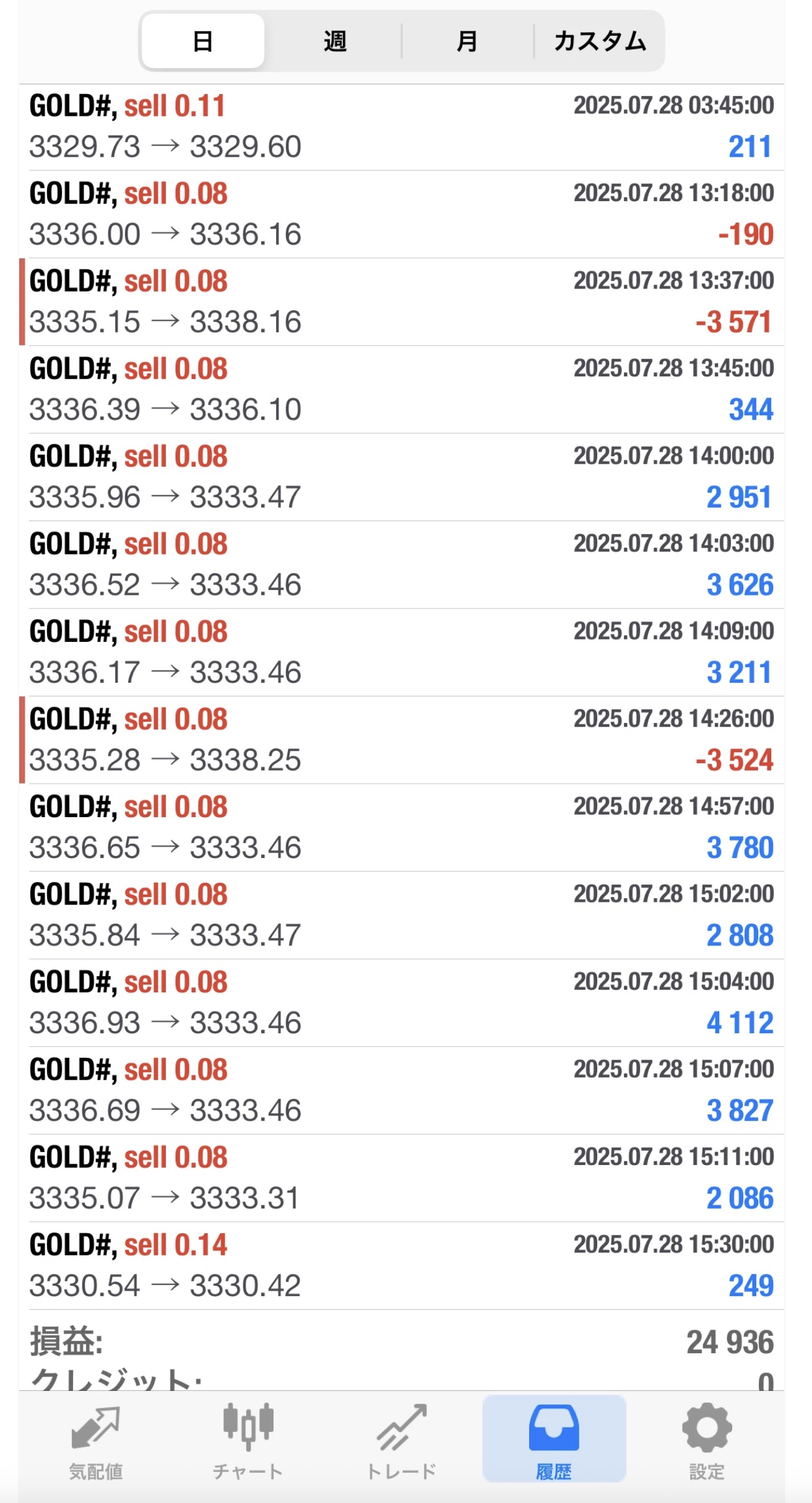Expand the sell 0.11 trade at 03:45:00

pyautogui.click(x=401, y=127)
